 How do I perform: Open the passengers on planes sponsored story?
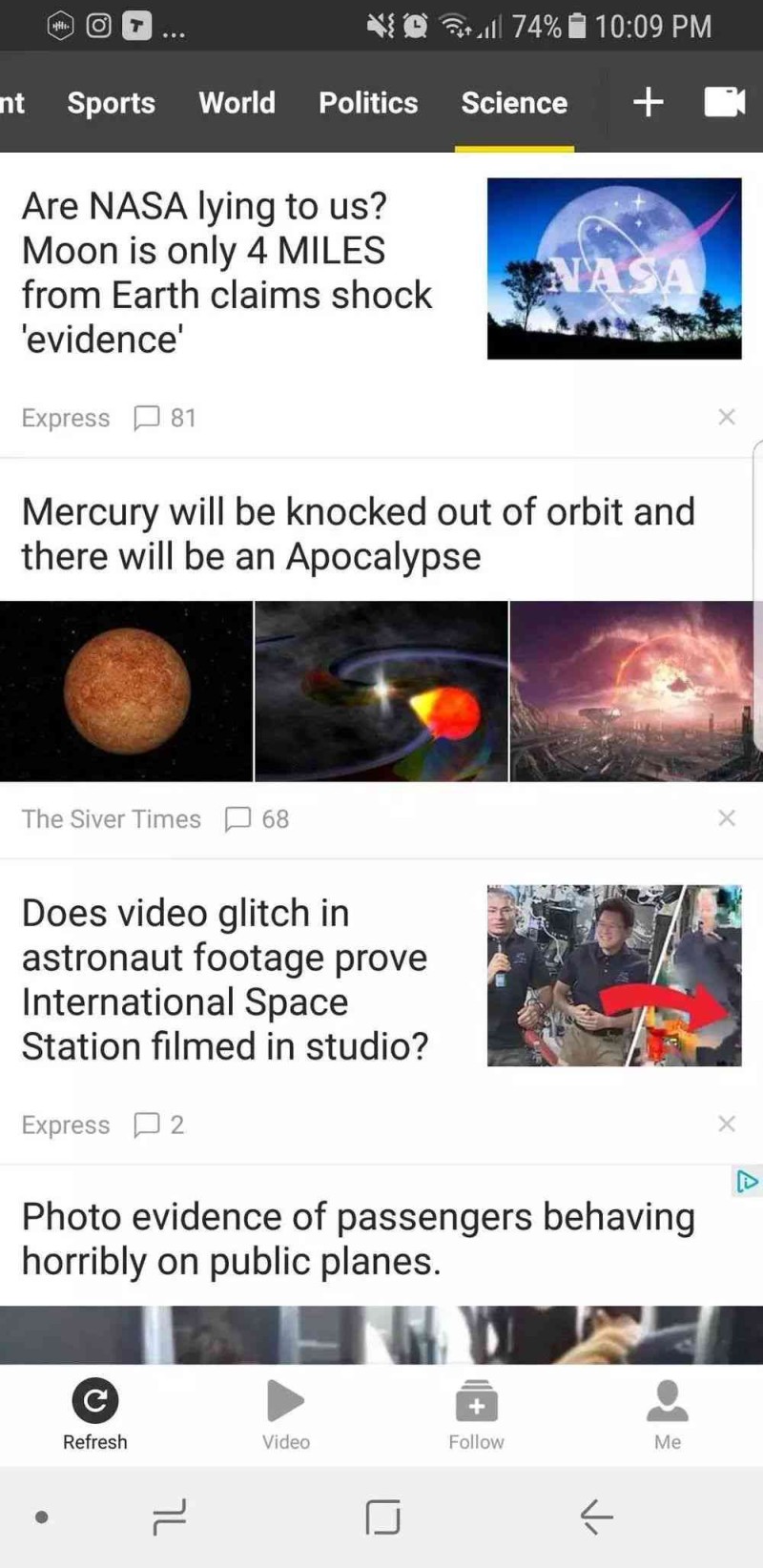(x=358, y=1238)
